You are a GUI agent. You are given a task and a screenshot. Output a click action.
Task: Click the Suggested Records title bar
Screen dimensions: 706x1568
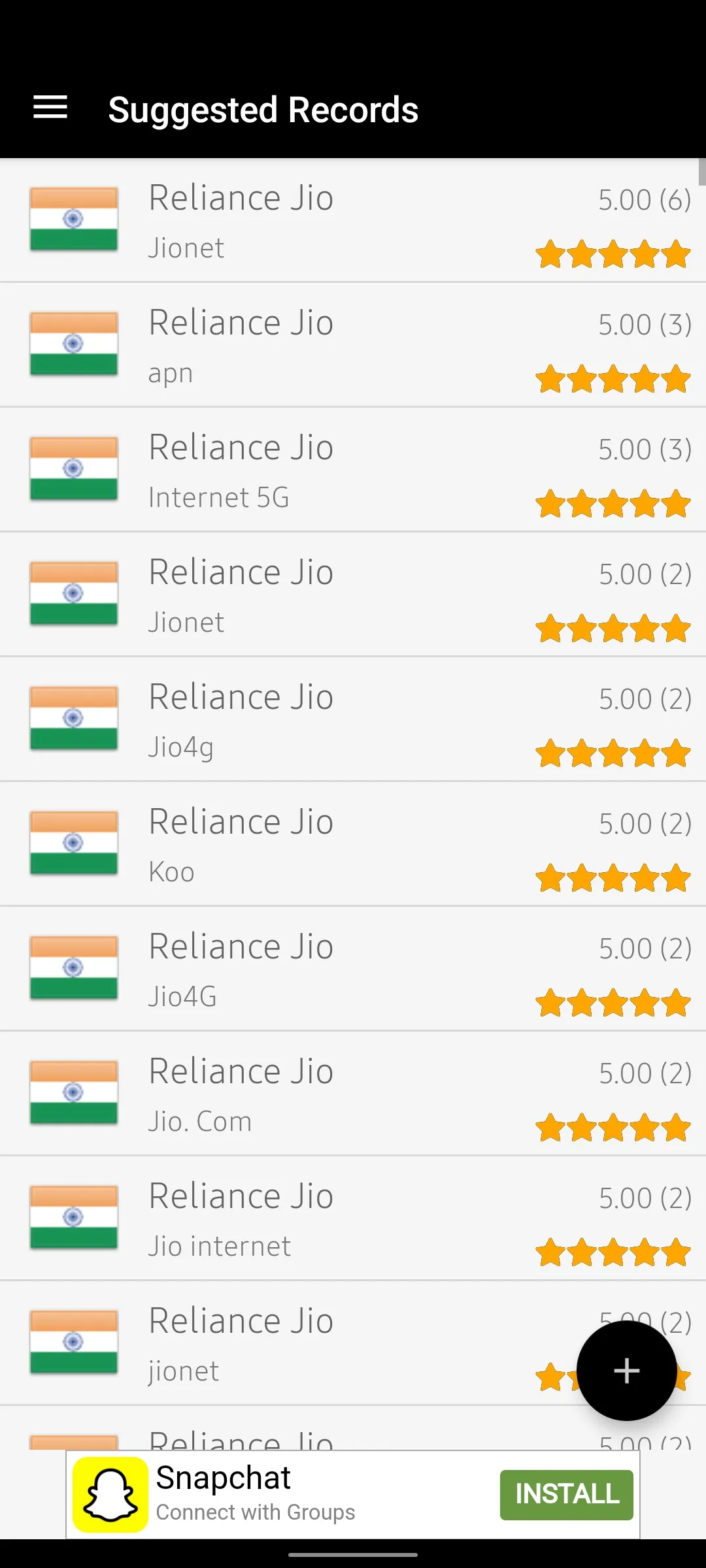(263, 110)
